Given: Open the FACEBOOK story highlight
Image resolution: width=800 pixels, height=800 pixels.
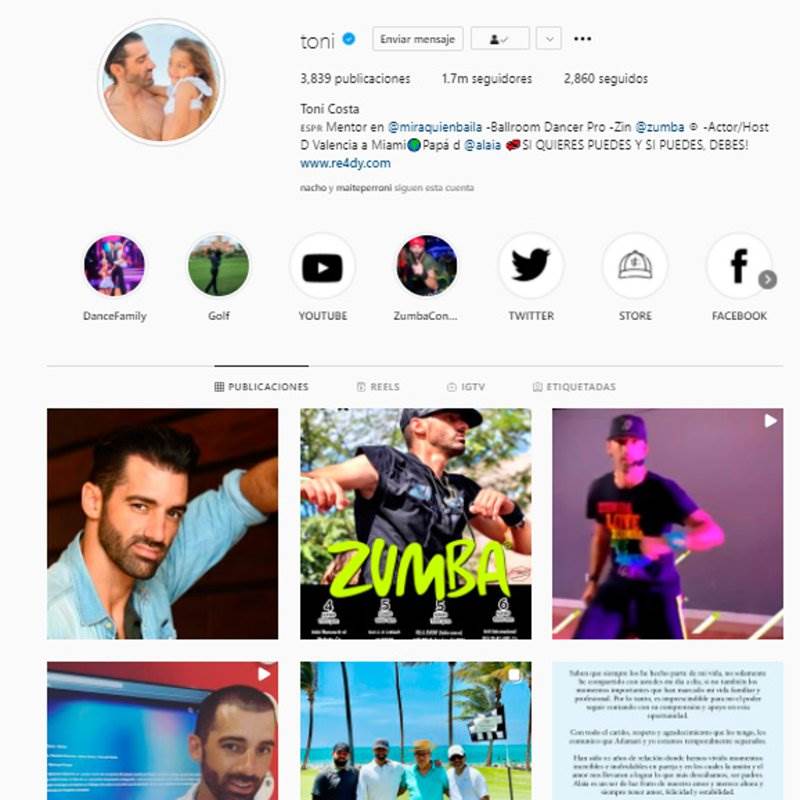Looking at the screenshot, I should tap(738, 267).
